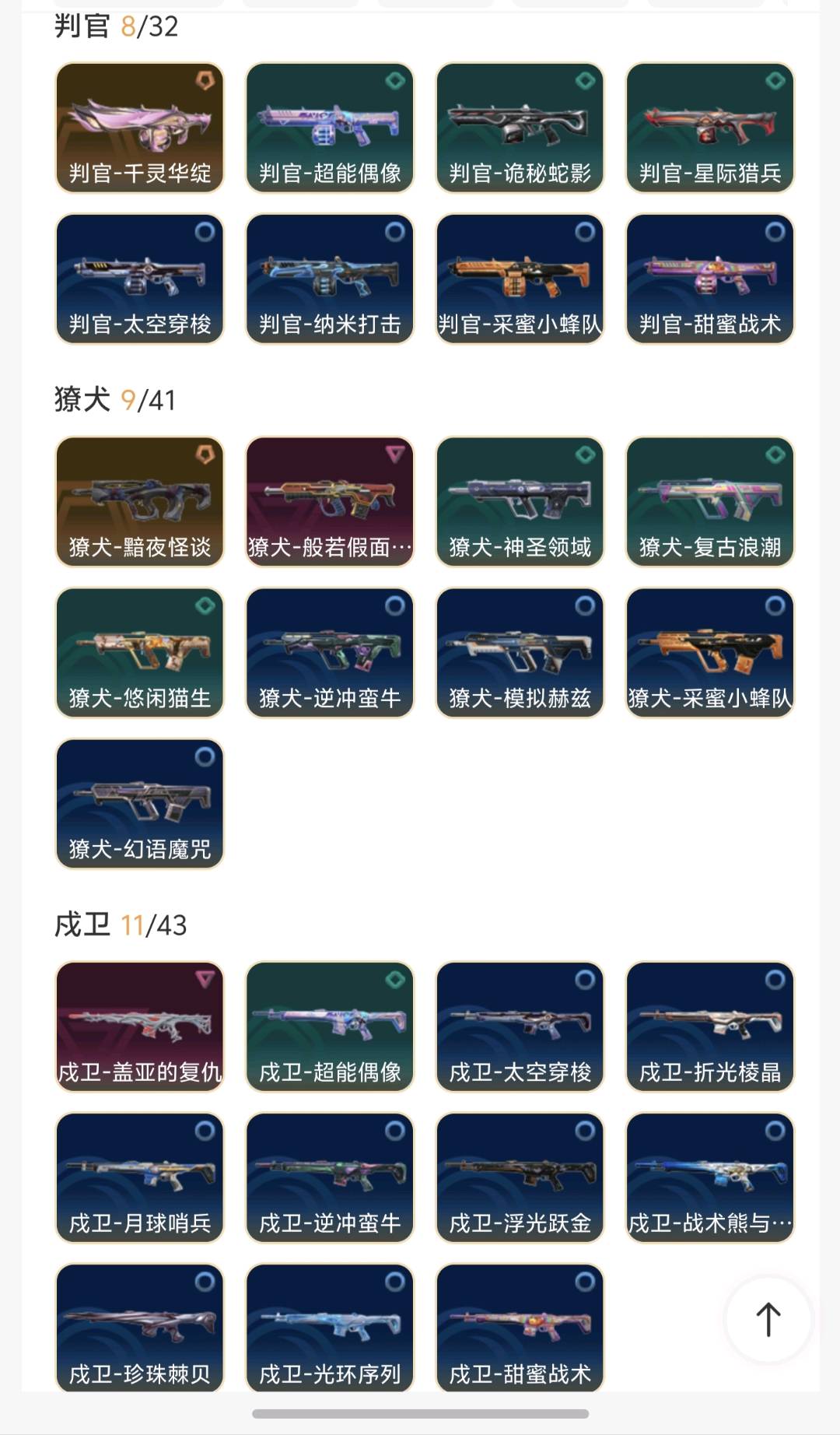Screen dimensions: 840x1435
Task: Open the 戍卫-浮光跃金 skin tile
Action: 520,1177
